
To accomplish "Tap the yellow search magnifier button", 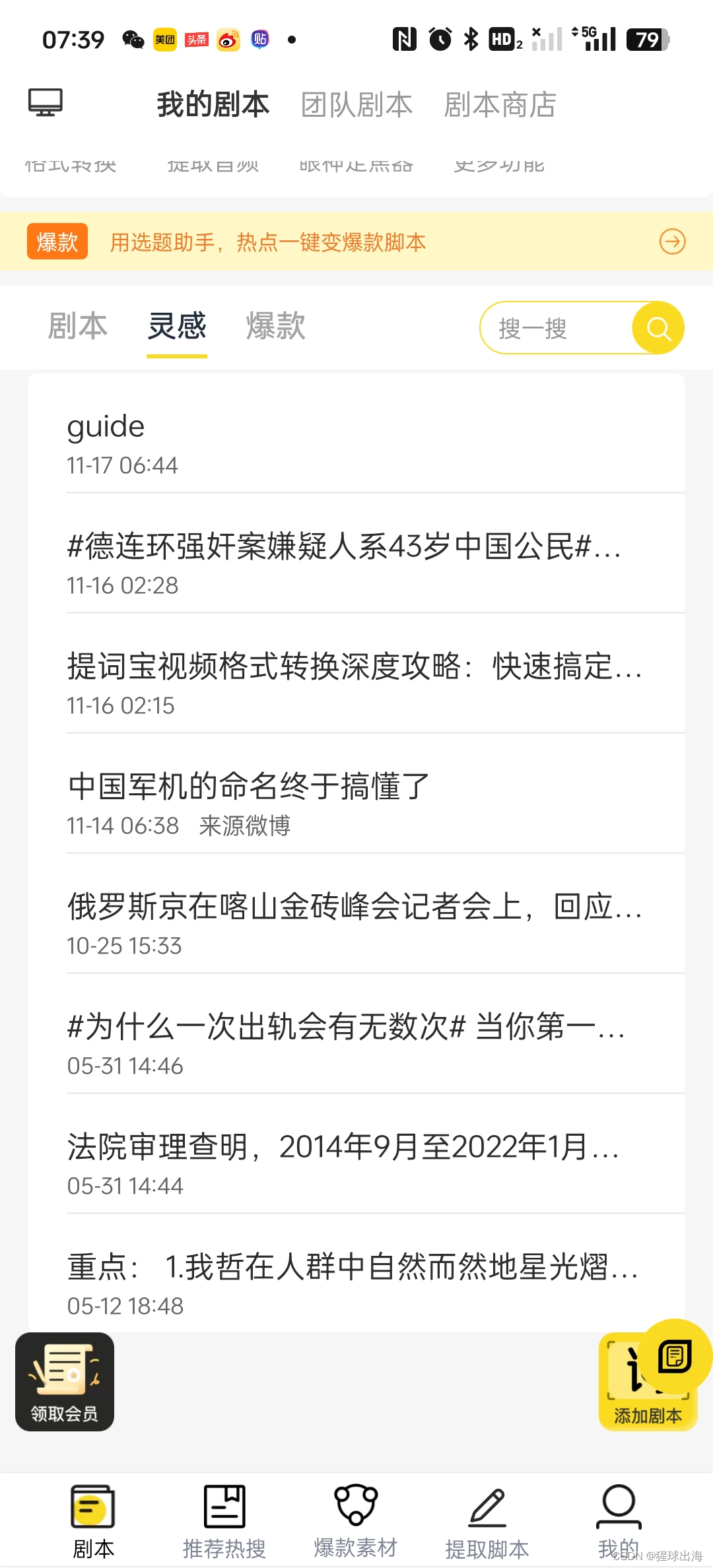I will click(x=658, y=328).
